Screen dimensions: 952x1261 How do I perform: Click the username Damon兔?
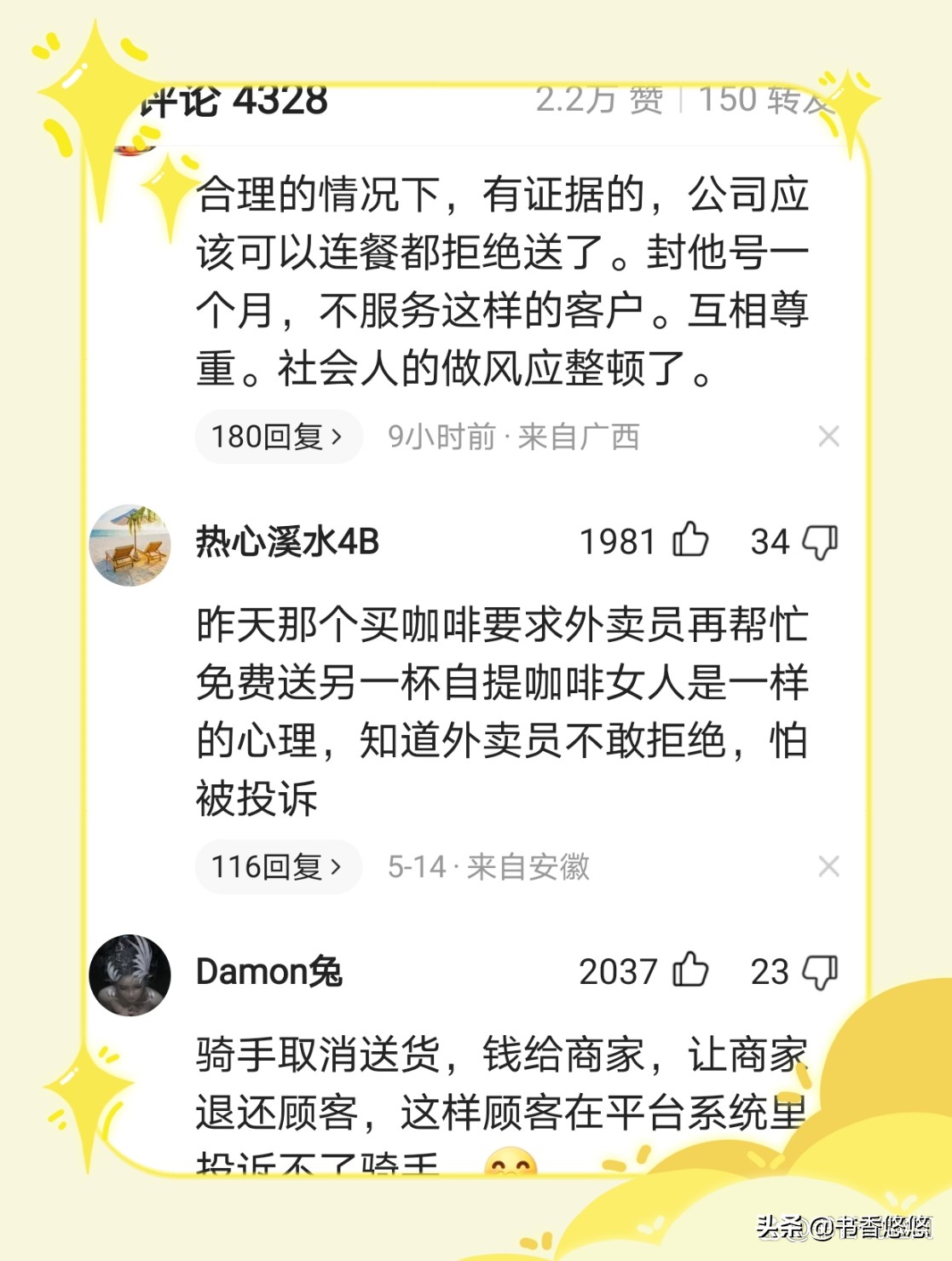tap(268, 970)
